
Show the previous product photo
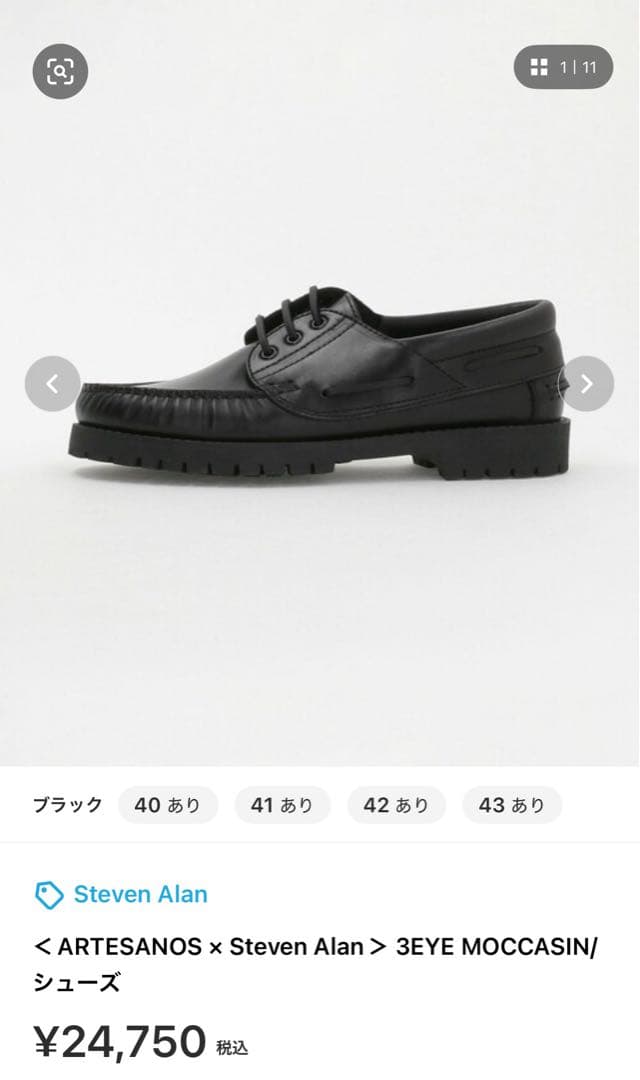pyautogui.click(x=52, y=383)
